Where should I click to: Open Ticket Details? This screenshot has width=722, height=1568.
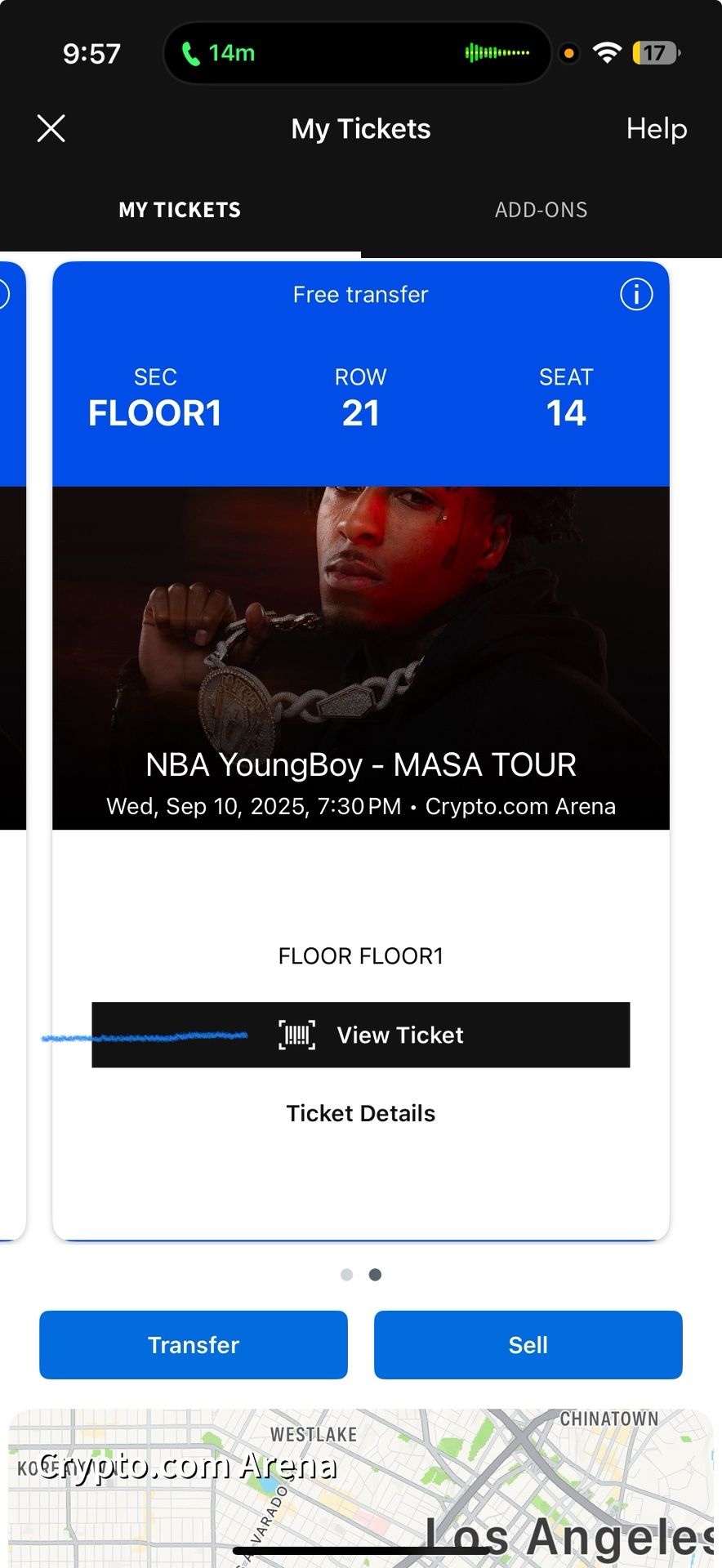point(360,1113)
